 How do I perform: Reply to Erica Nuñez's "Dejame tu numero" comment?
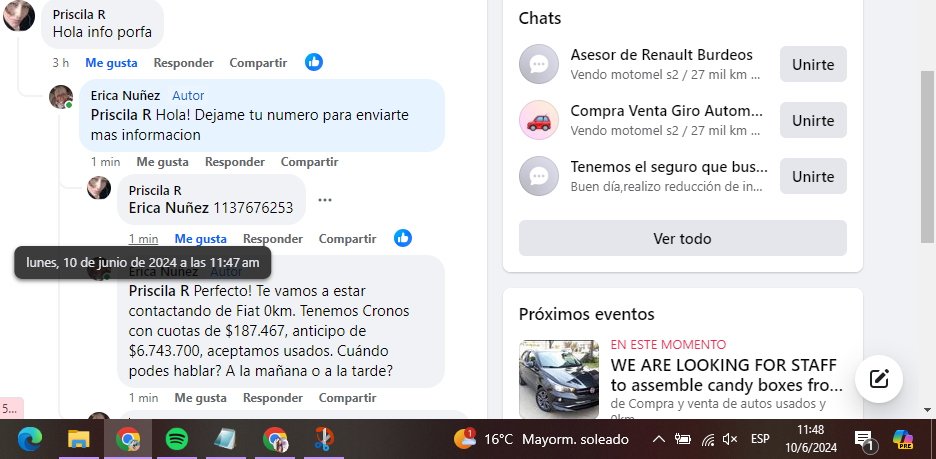click(234, 162)
